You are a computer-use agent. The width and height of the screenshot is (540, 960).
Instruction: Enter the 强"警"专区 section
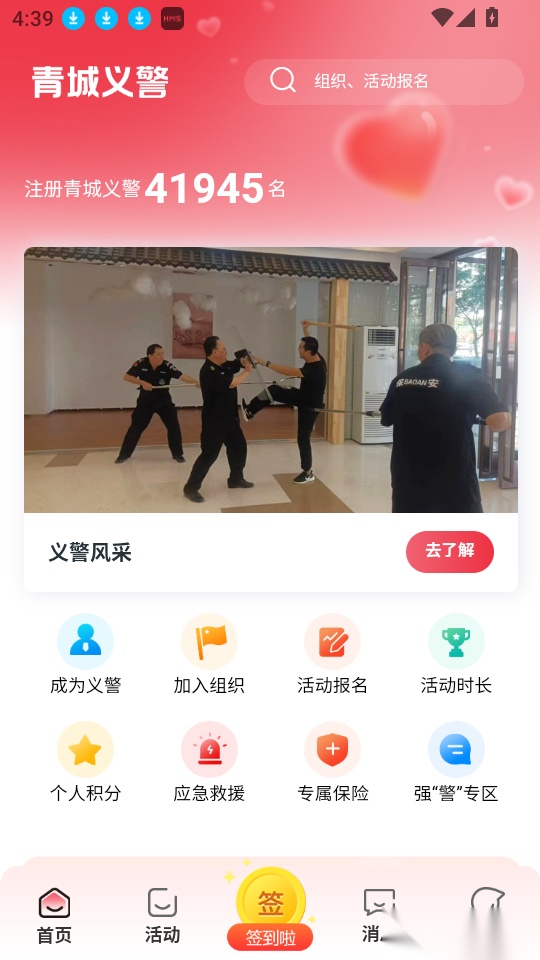click(x=456, y=762)
